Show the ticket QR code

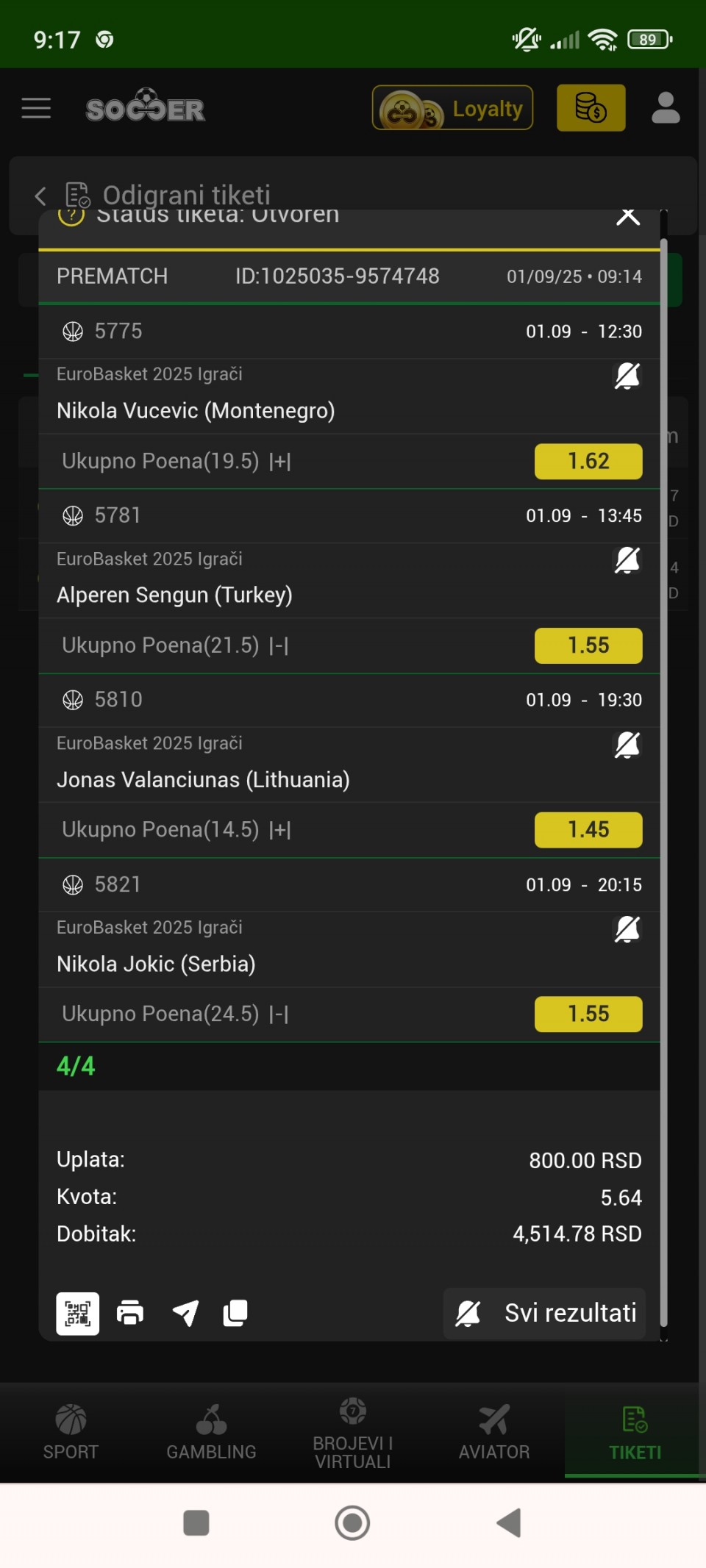tap(78, 1314)
